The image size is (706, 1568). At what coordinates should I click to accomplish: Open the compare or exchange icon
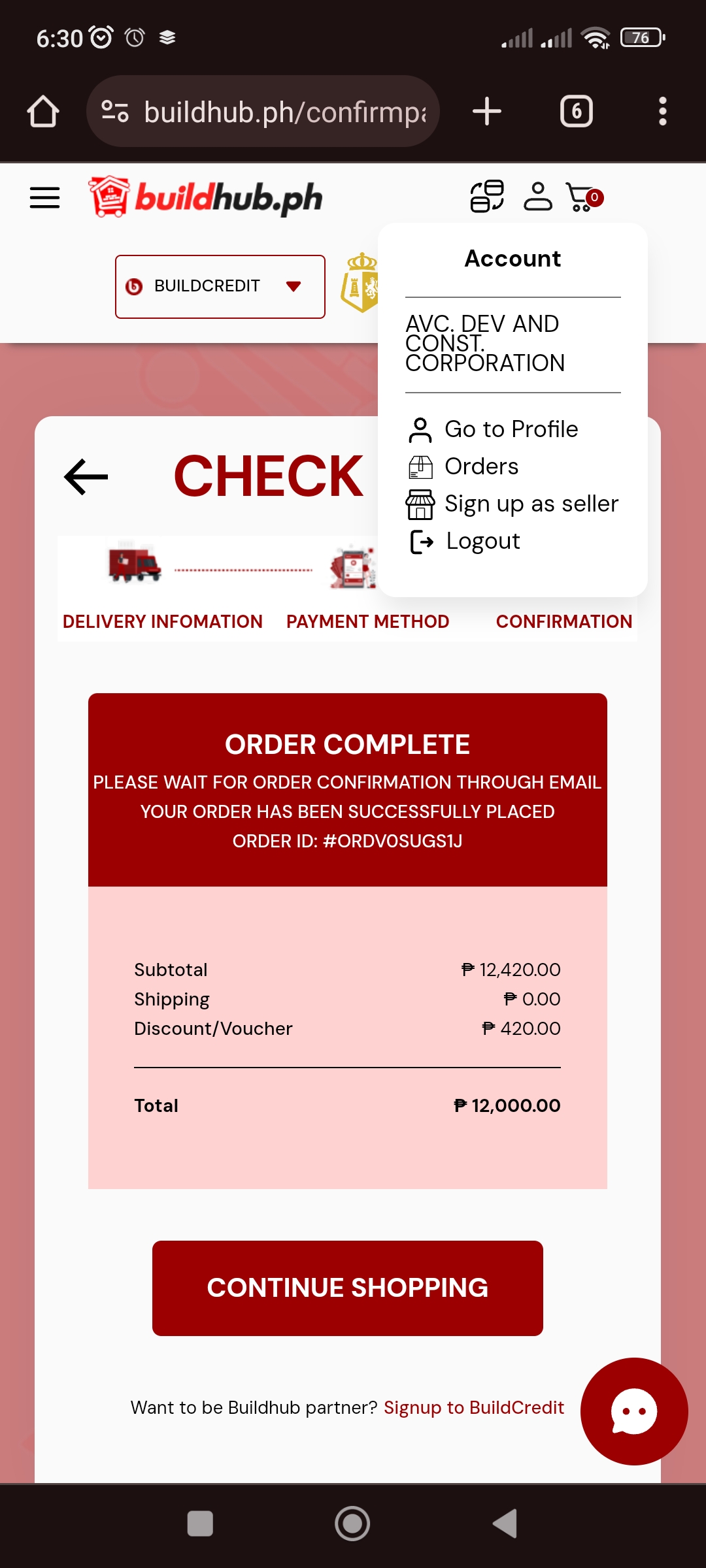pyautogui.click(x=487, y=197)
